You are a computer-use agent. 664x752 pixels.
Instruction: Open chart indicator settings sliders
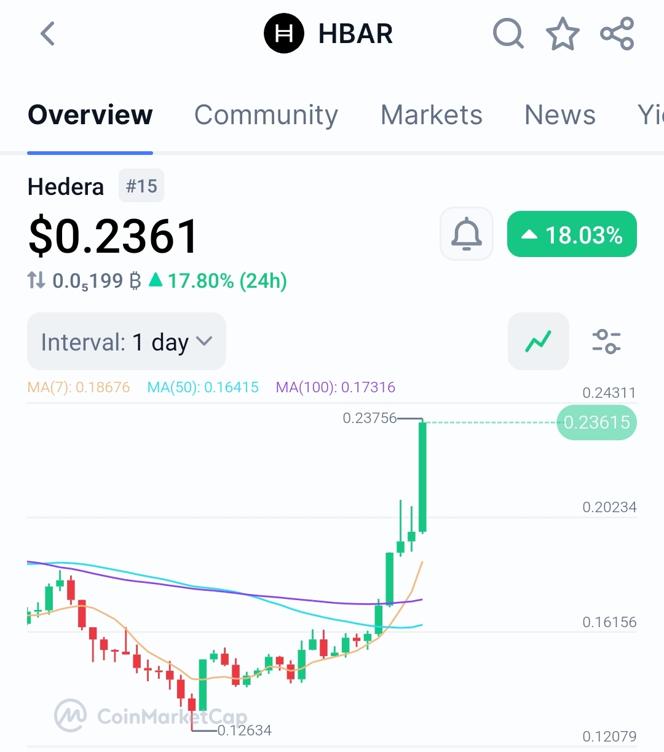coord(607,342)
